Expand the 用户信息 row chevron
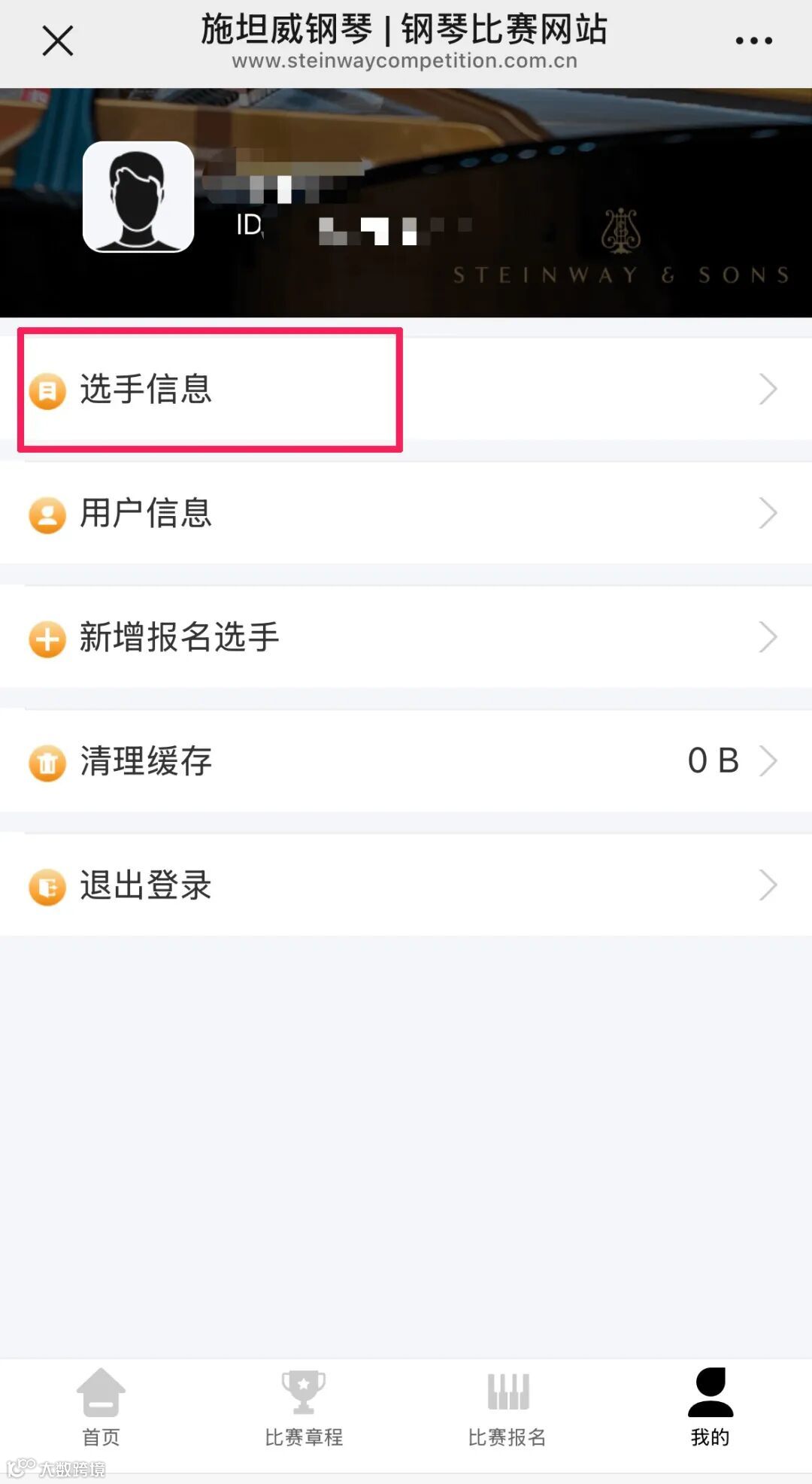The height and width of the screenshot is (1484, 812). tap(768, 513)
